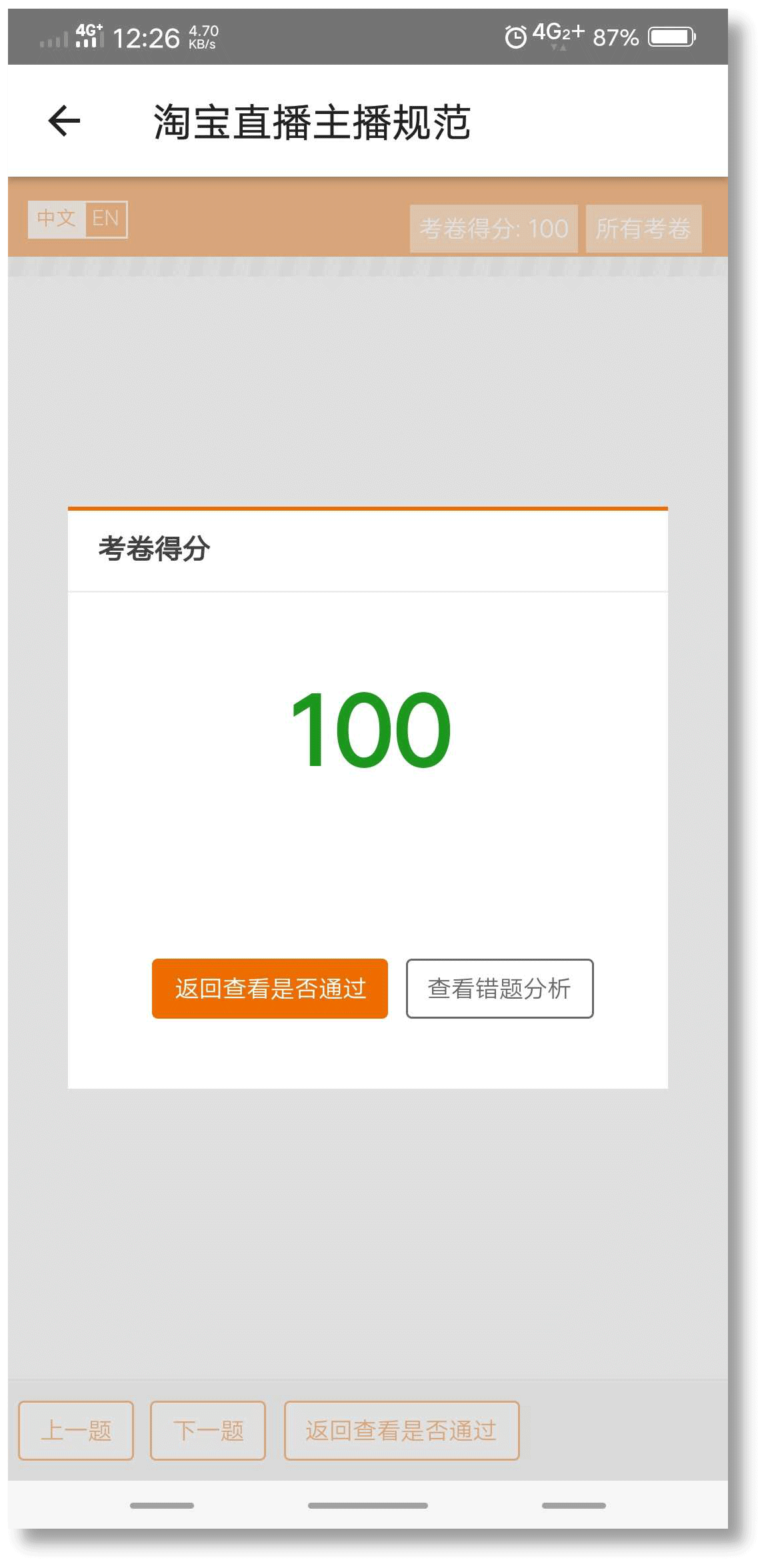This screenshot has height=1568, width=764.
Task: Go to next question with 下一题
Action: tap(208, 1430)
